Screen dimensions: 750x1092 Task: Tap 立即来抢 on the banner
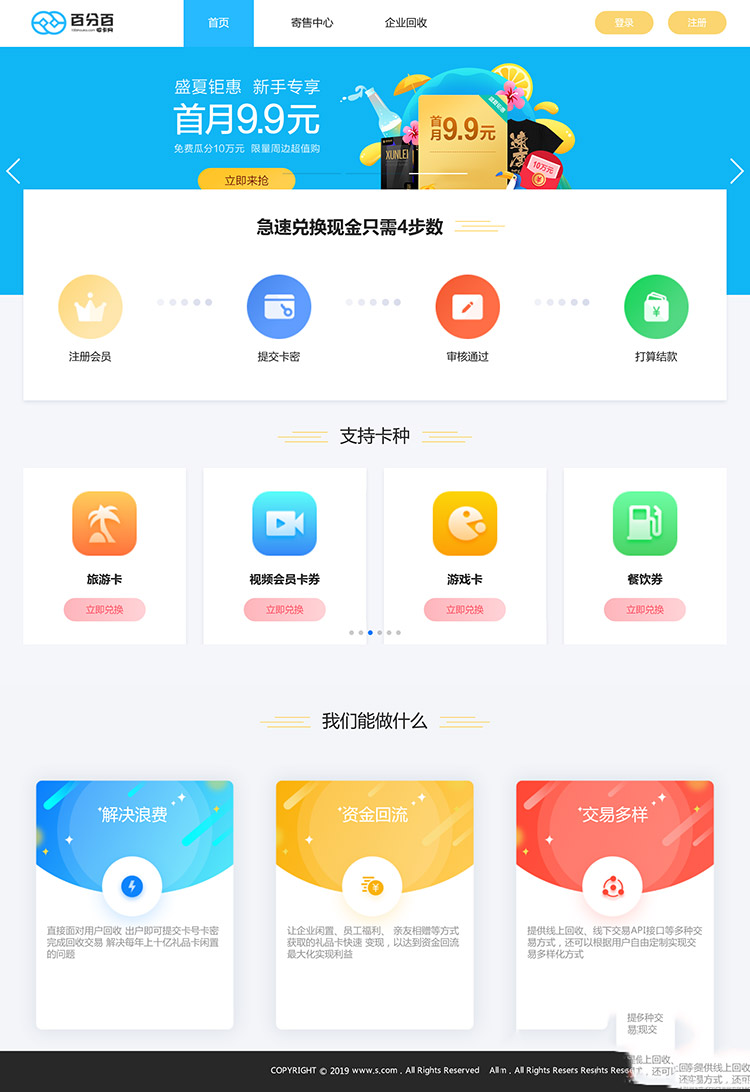pyautogui.click(x=246, y=180)
